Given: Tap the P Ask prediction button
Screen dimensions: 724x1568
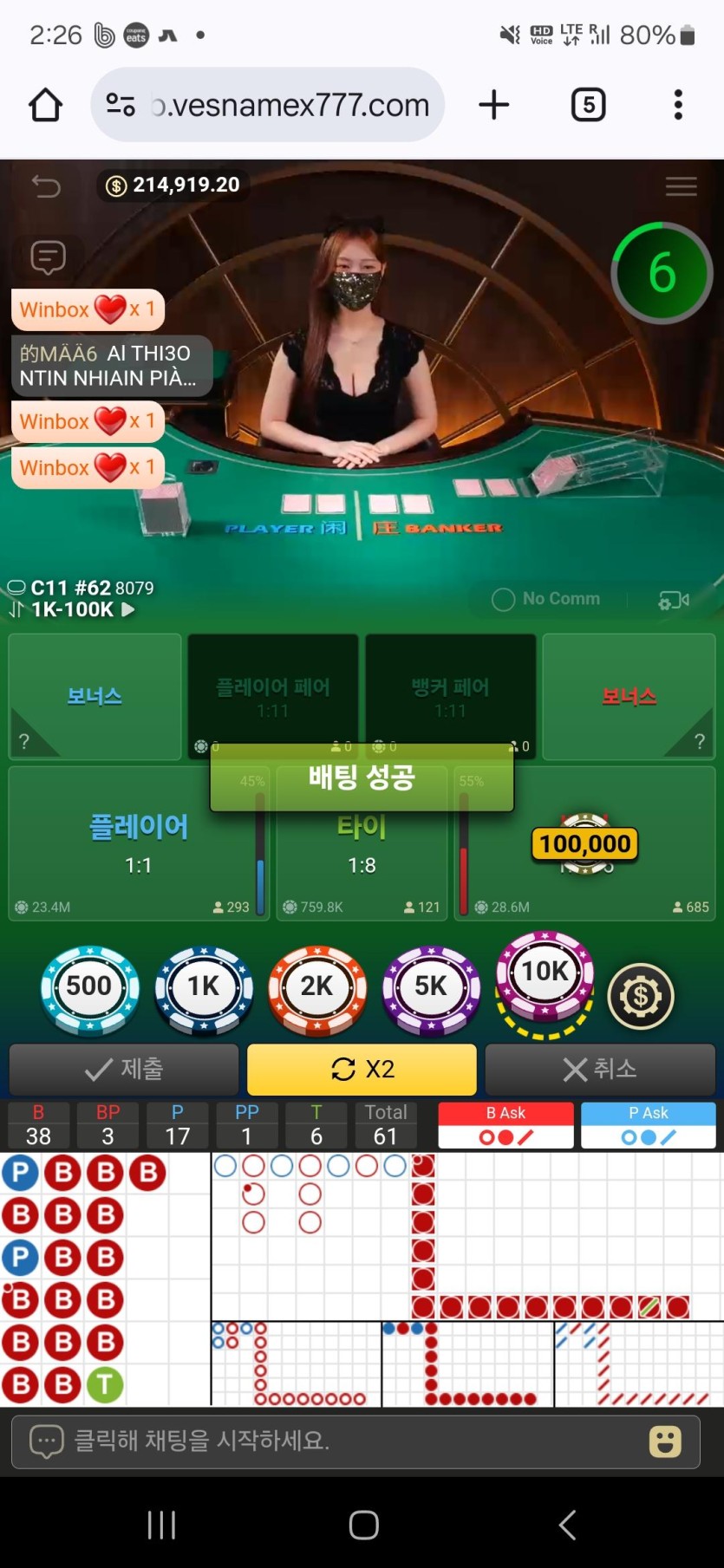Looking at the screenshot, I should (649, 1125).
